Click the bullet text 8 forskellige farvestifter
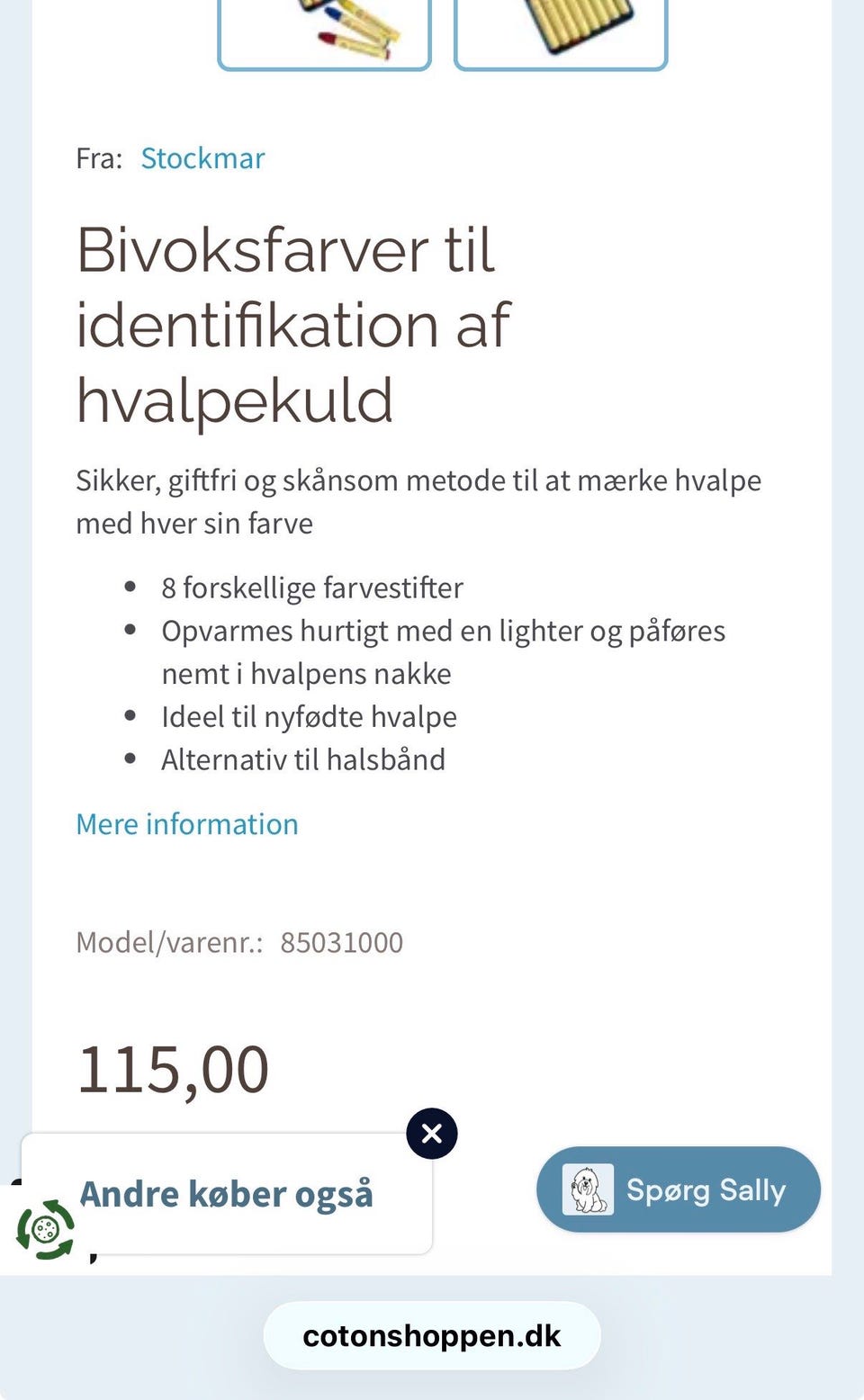The height and width of the screenshot is (1400, 864). [x=312, y=588]
